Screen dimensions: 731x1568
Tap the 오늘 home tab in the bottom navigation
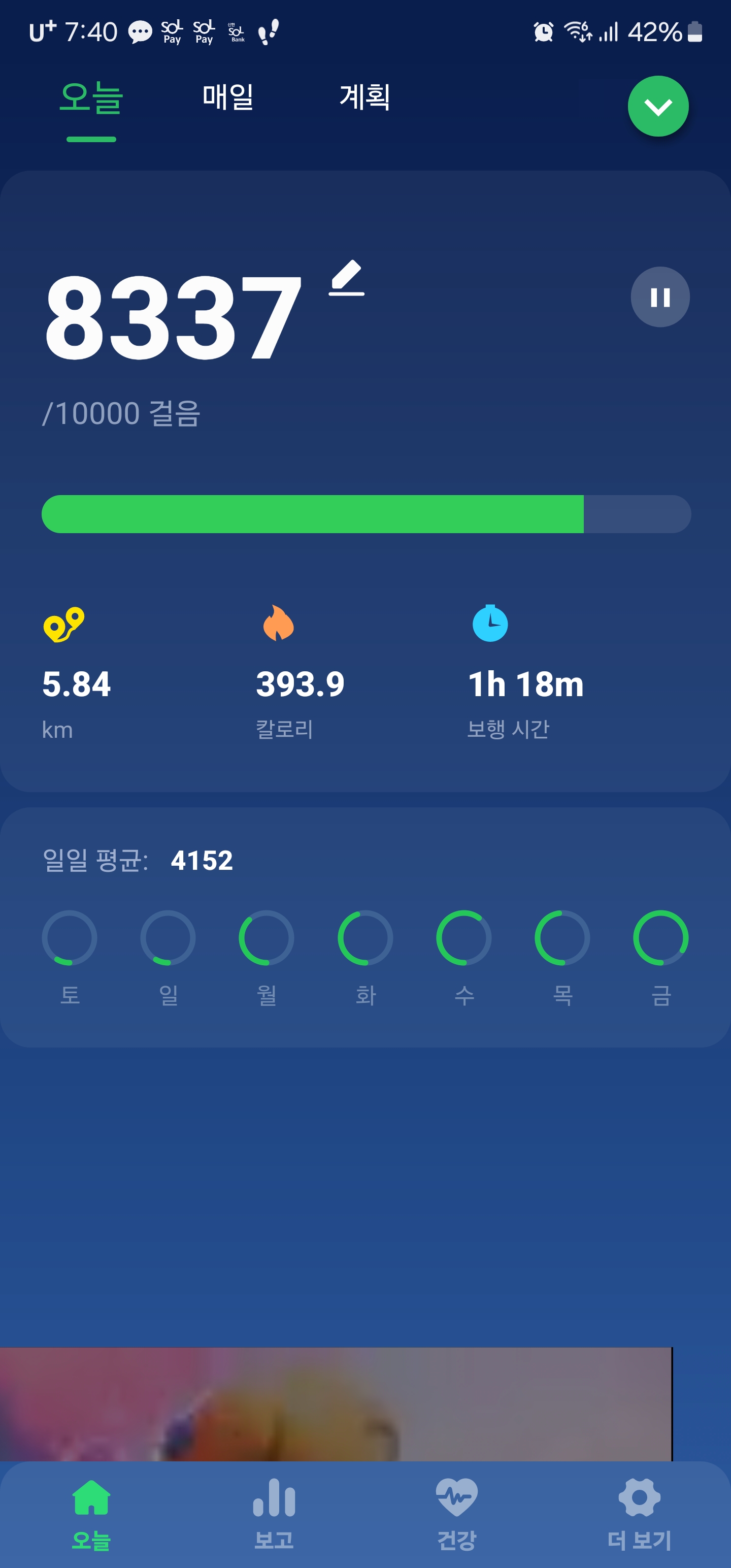click(x=91, y=1513)
